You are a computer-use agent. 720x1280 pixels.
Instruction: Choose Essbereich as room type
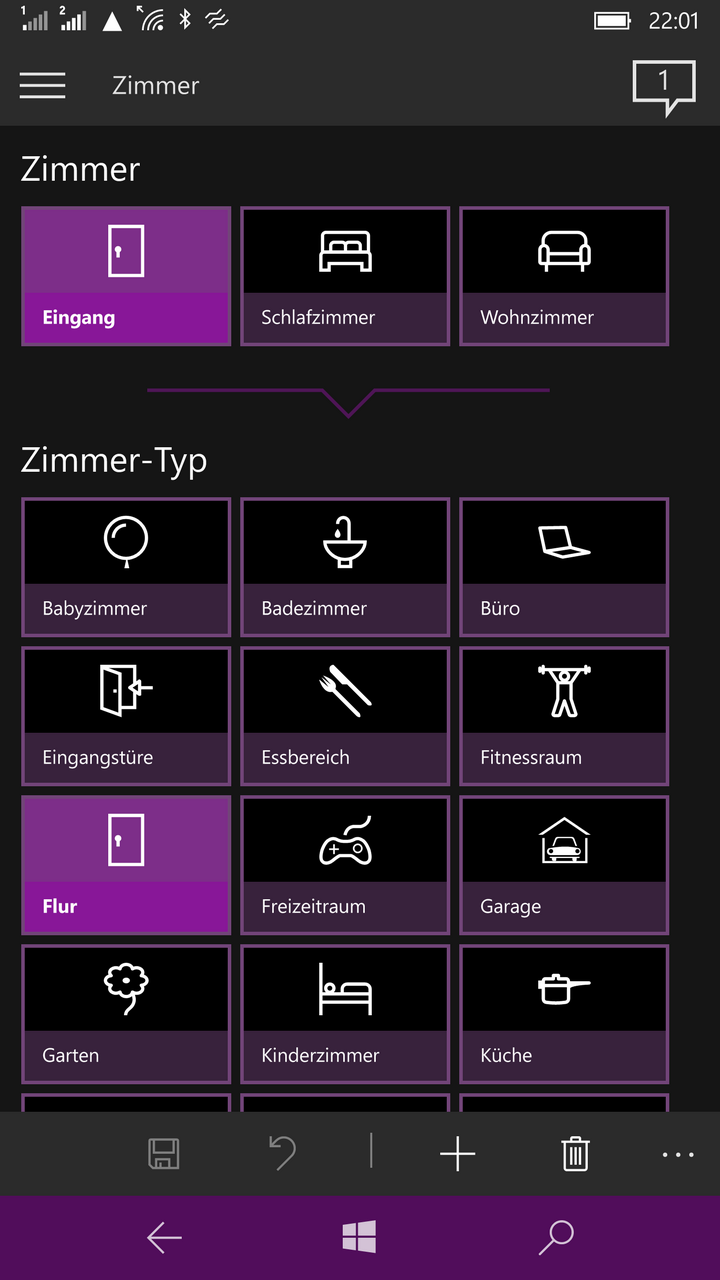345,716
